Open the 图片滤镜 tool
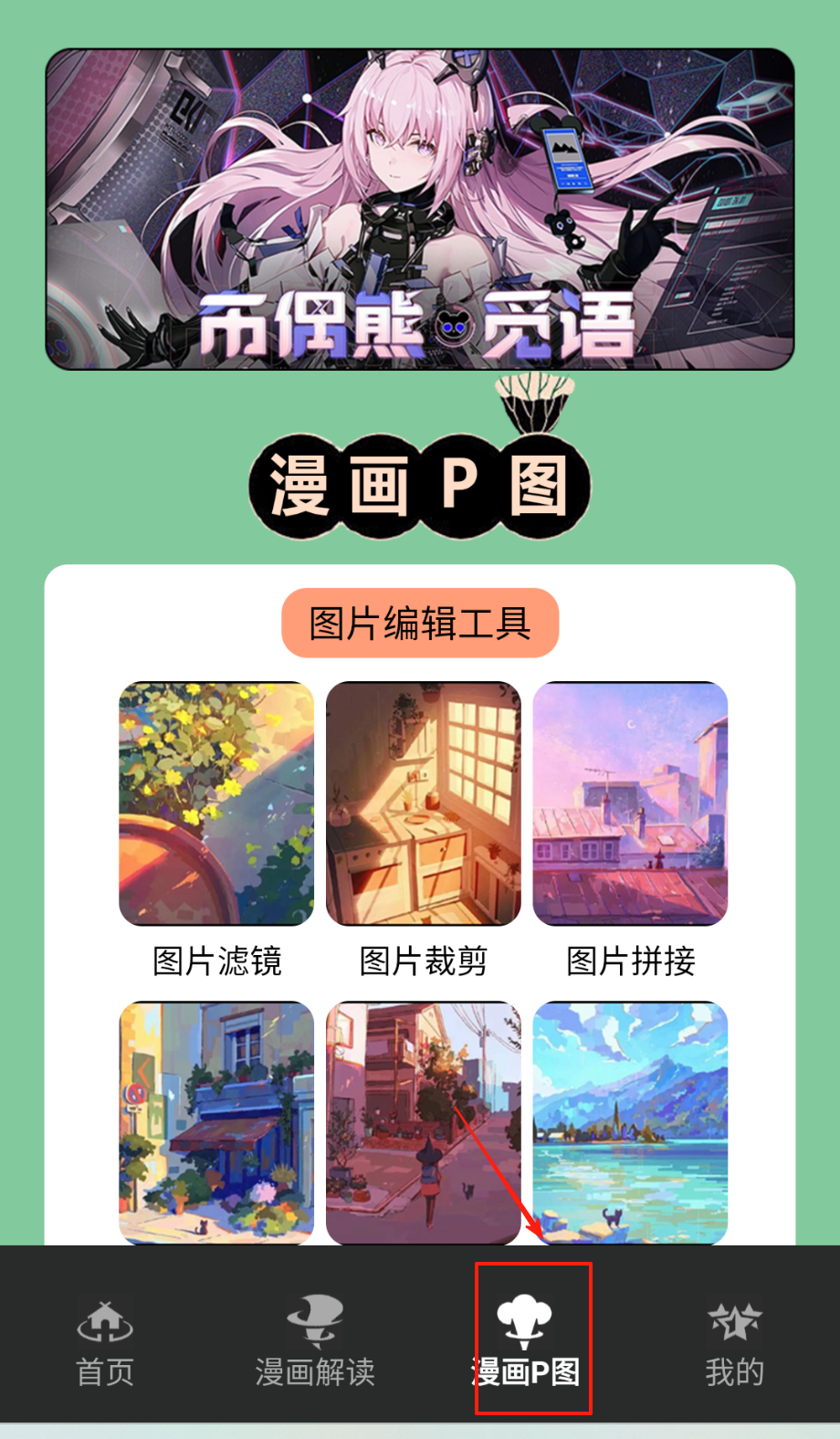 [x=216, y=804]
